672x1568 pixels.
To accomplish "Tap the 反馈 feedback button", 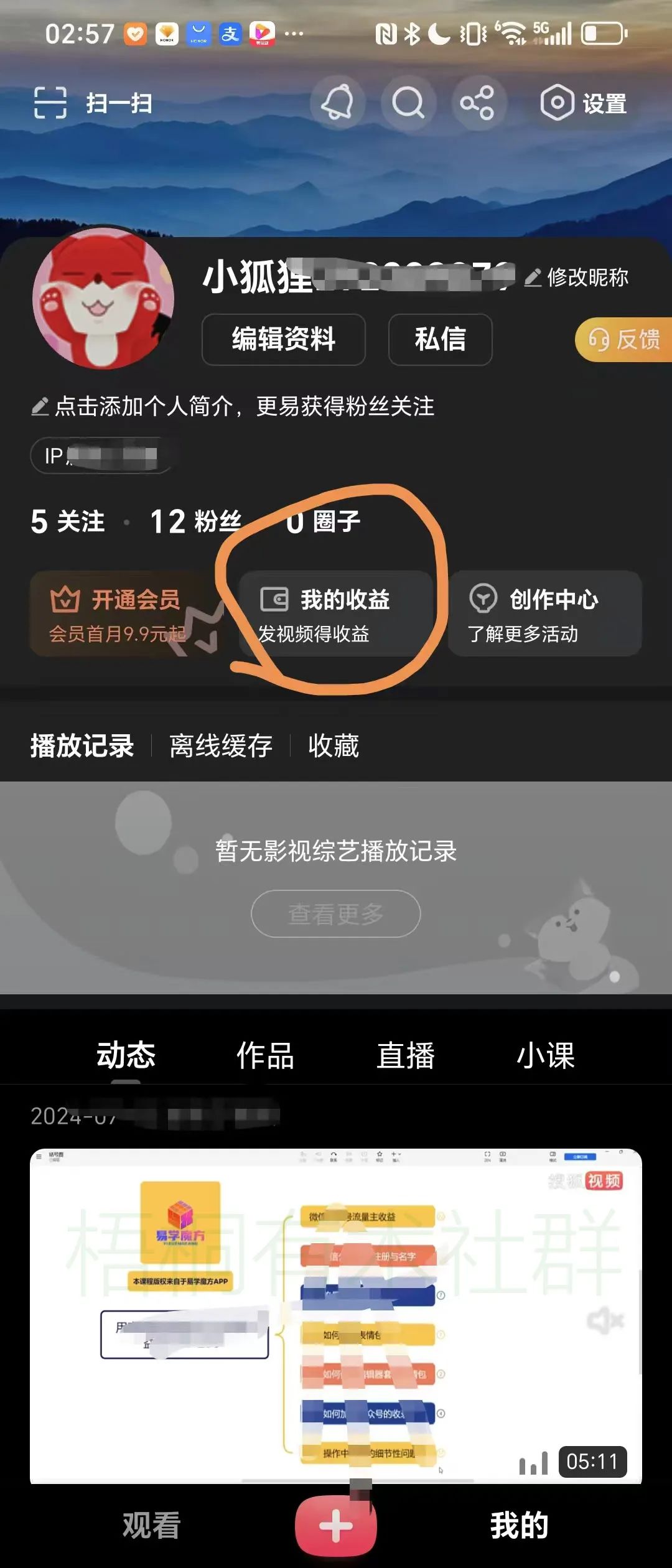I will pos(624,340).
